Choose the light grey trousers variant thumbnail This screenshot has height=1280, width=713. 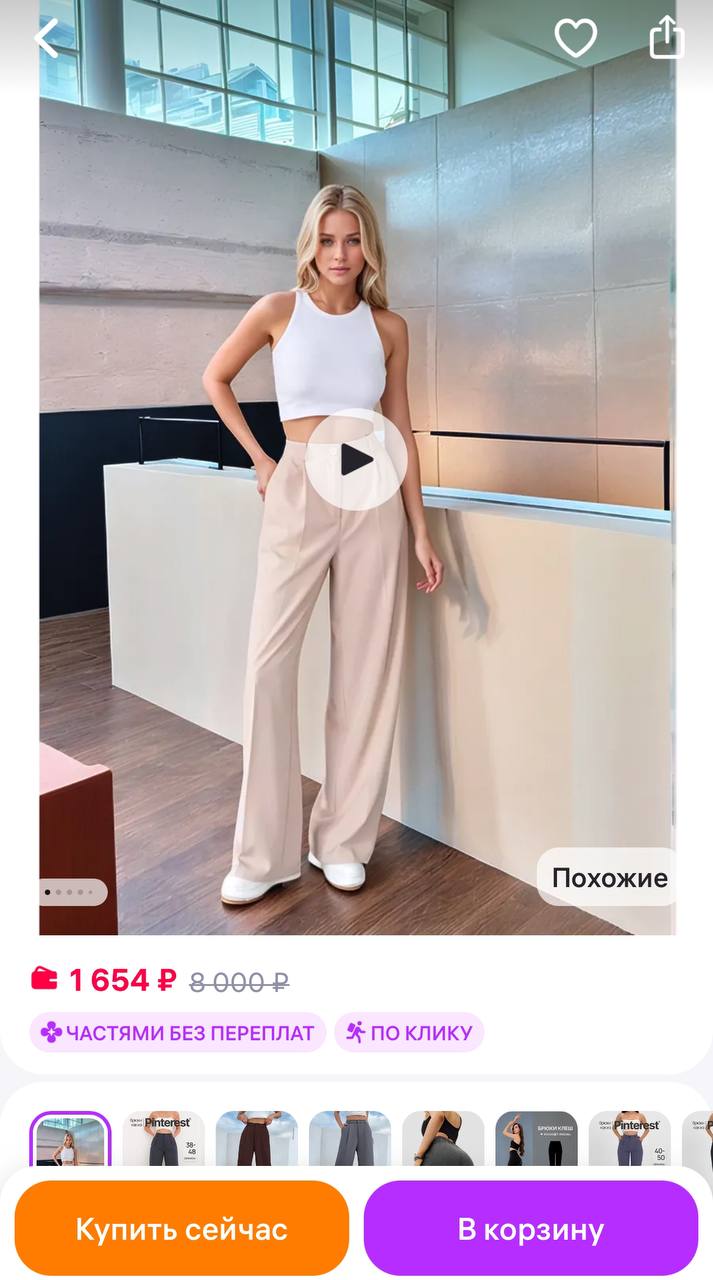click(350, 1138)
